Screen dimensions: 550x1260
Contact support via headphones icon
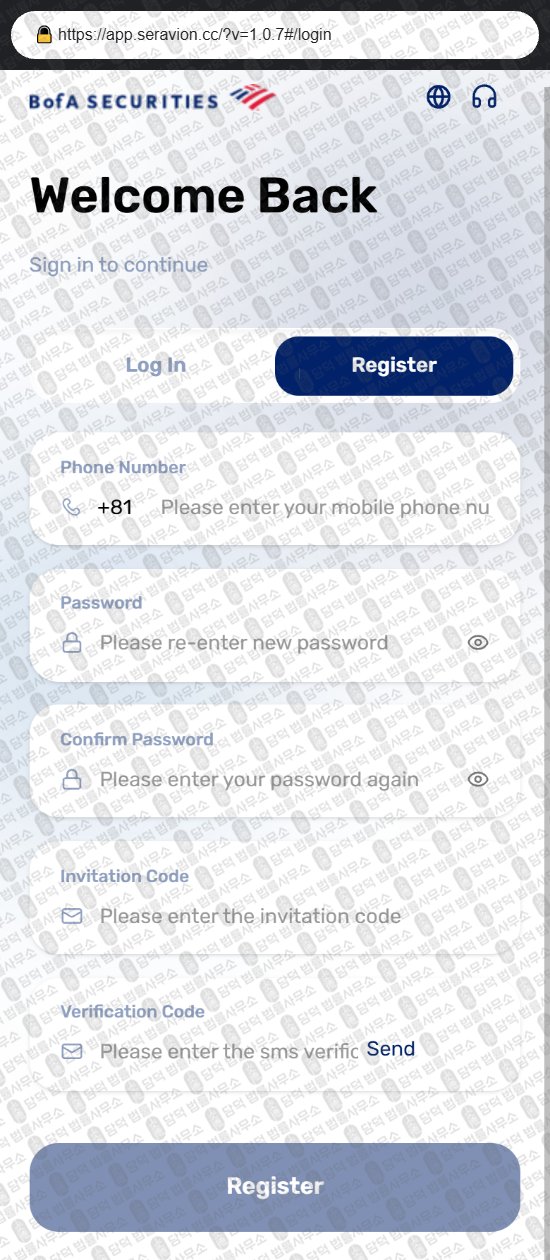(x=485, y=97)
